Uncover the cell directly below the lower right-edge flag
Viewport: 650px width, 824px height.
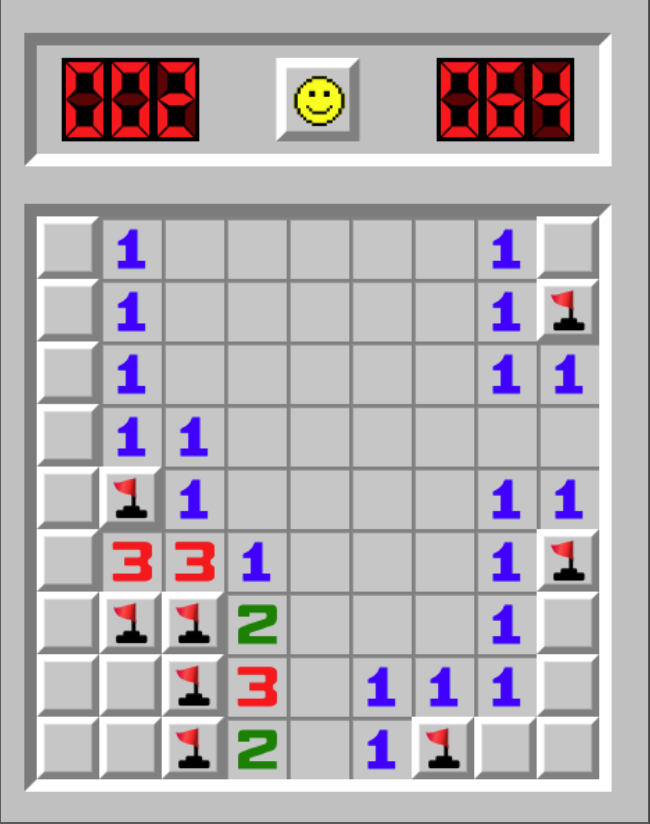point(567,623)
